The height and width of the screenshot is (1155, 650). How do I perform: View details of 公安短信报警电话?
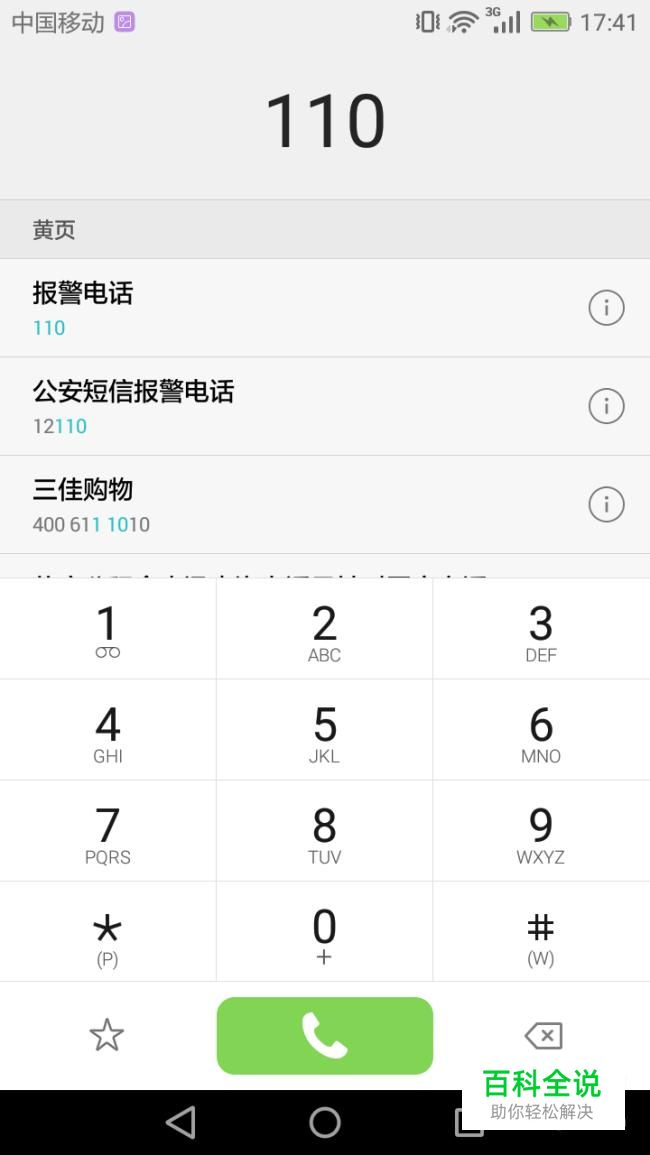pos(606,406)
